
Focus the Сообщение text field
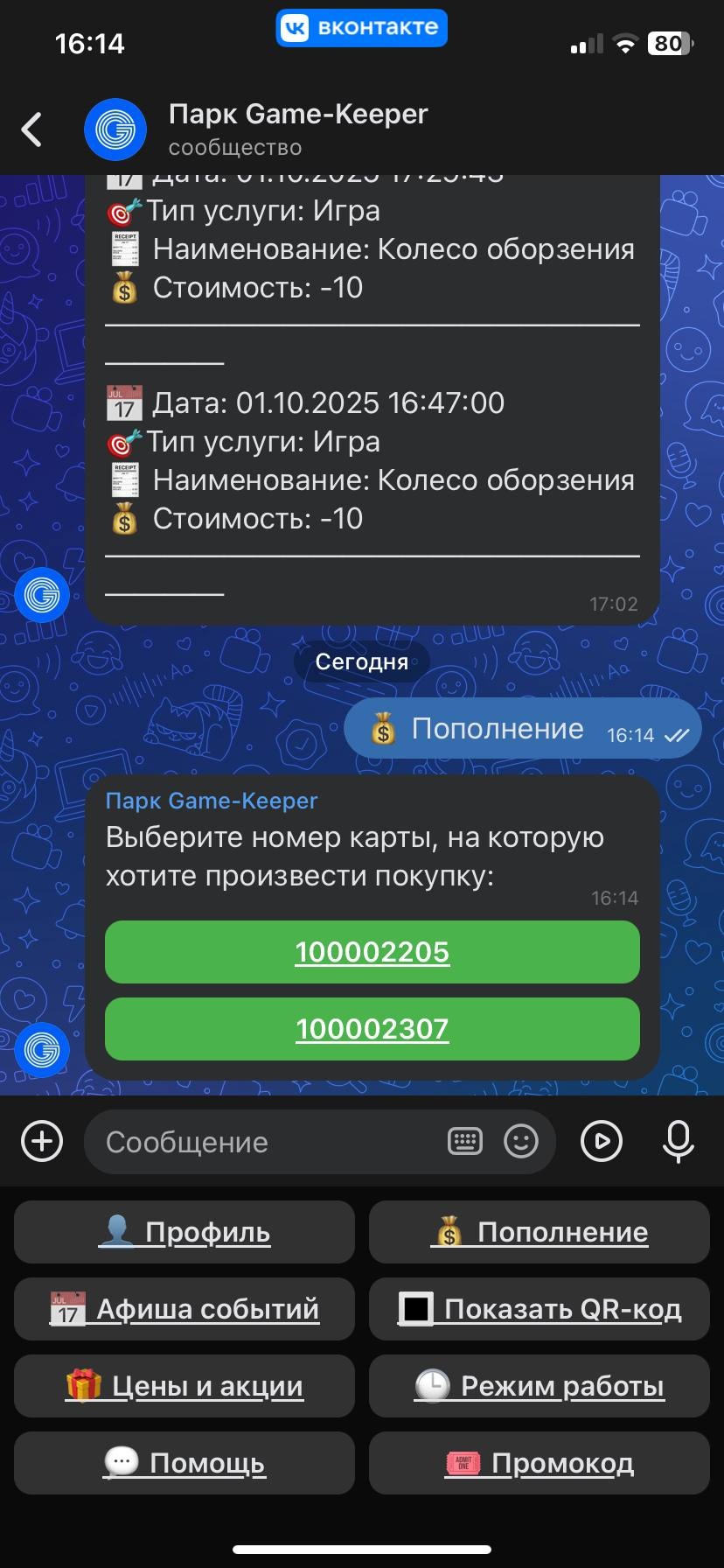(x=262, y=1142)
